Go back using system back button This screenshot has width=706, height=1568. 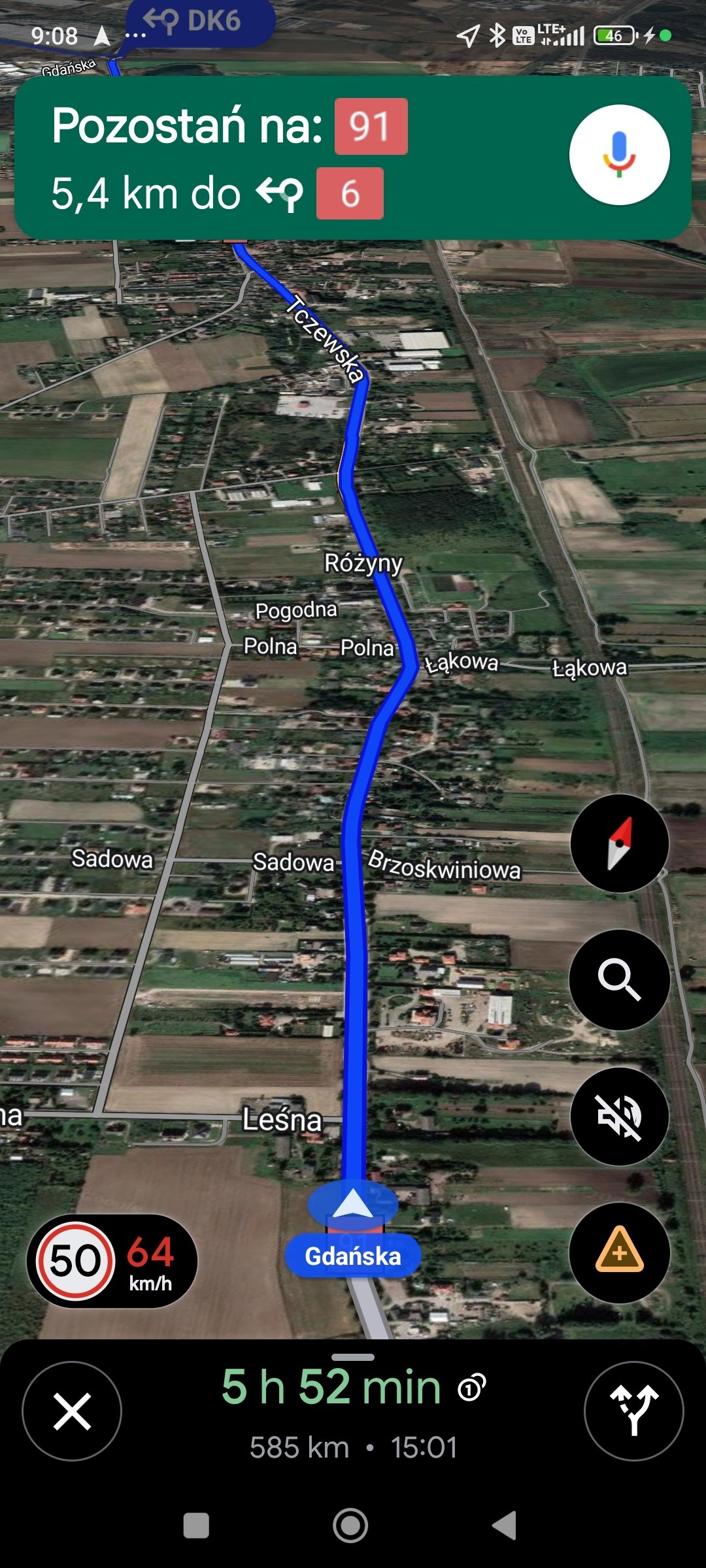click(x=505, y=1526)
